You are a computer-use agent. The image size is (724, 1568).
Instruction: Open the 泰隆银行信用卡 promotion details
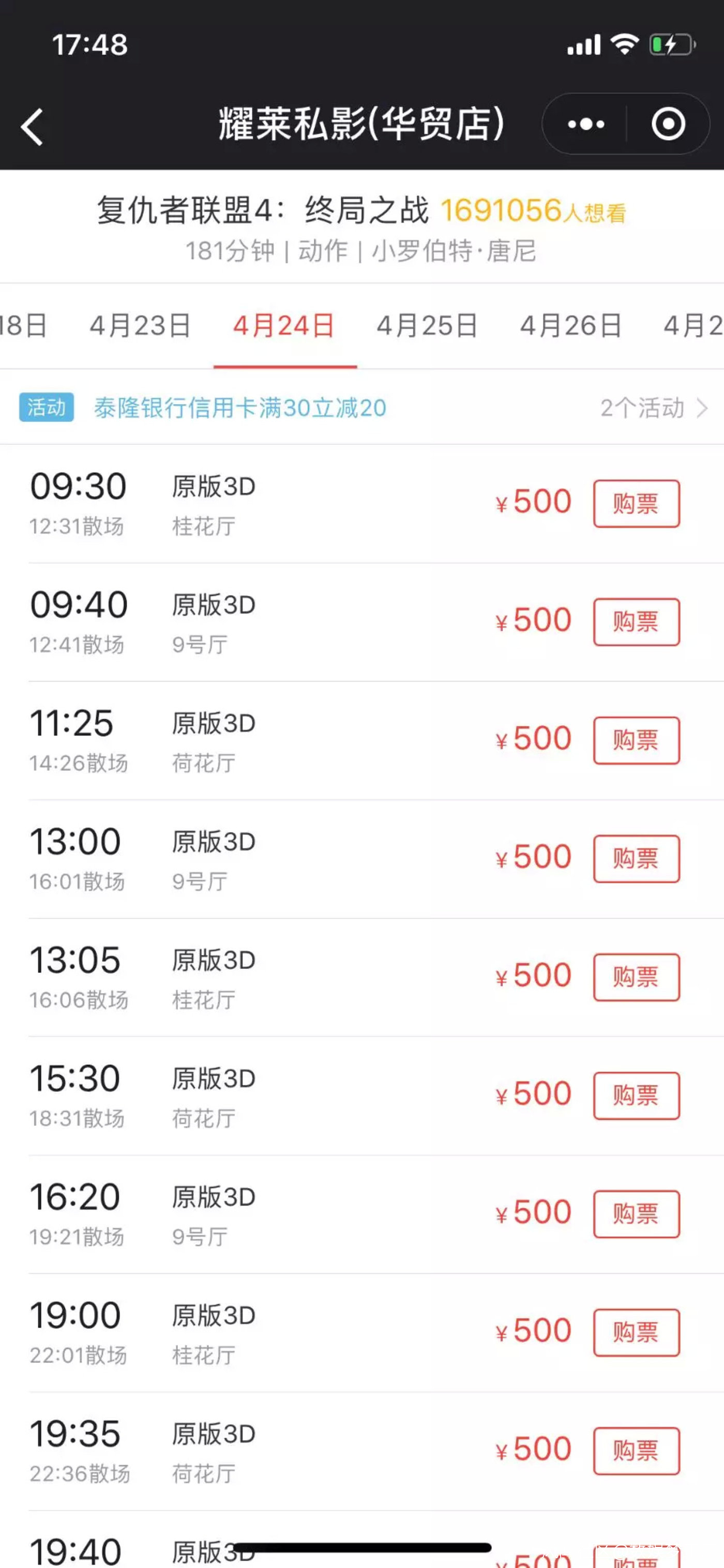[x=240, y=408]
